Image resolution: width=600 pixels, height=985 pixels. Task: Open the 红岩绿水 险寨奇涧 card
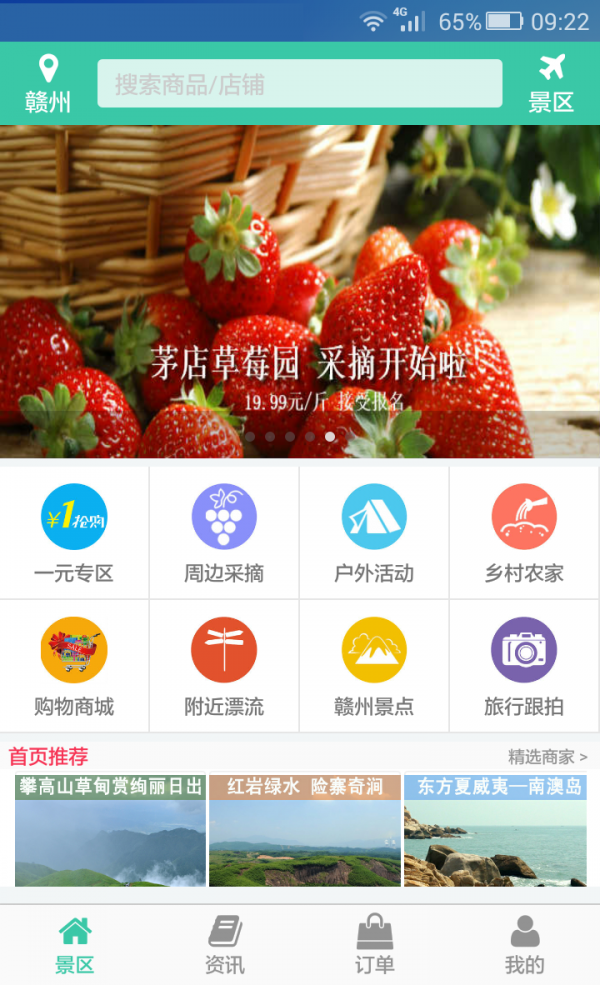coord(305,830)
